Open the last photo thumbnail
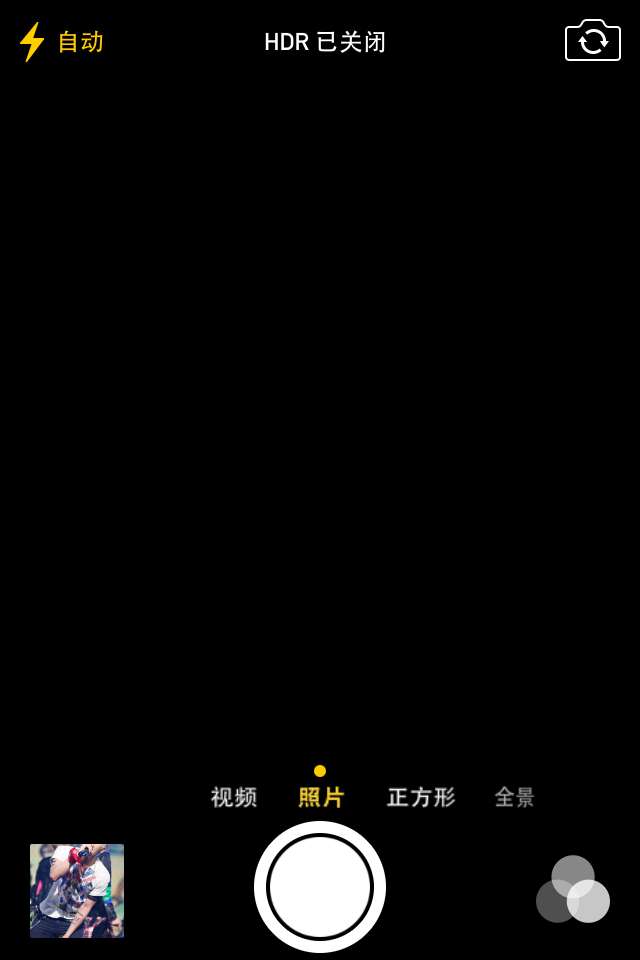 [x=77, y=890]
